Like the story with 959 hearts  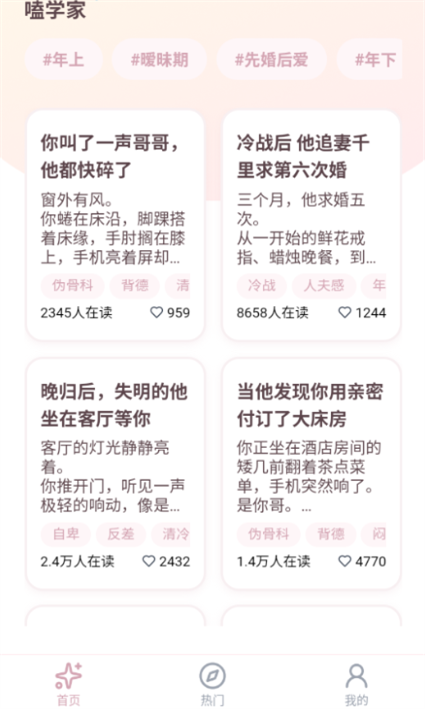(156, 312)
